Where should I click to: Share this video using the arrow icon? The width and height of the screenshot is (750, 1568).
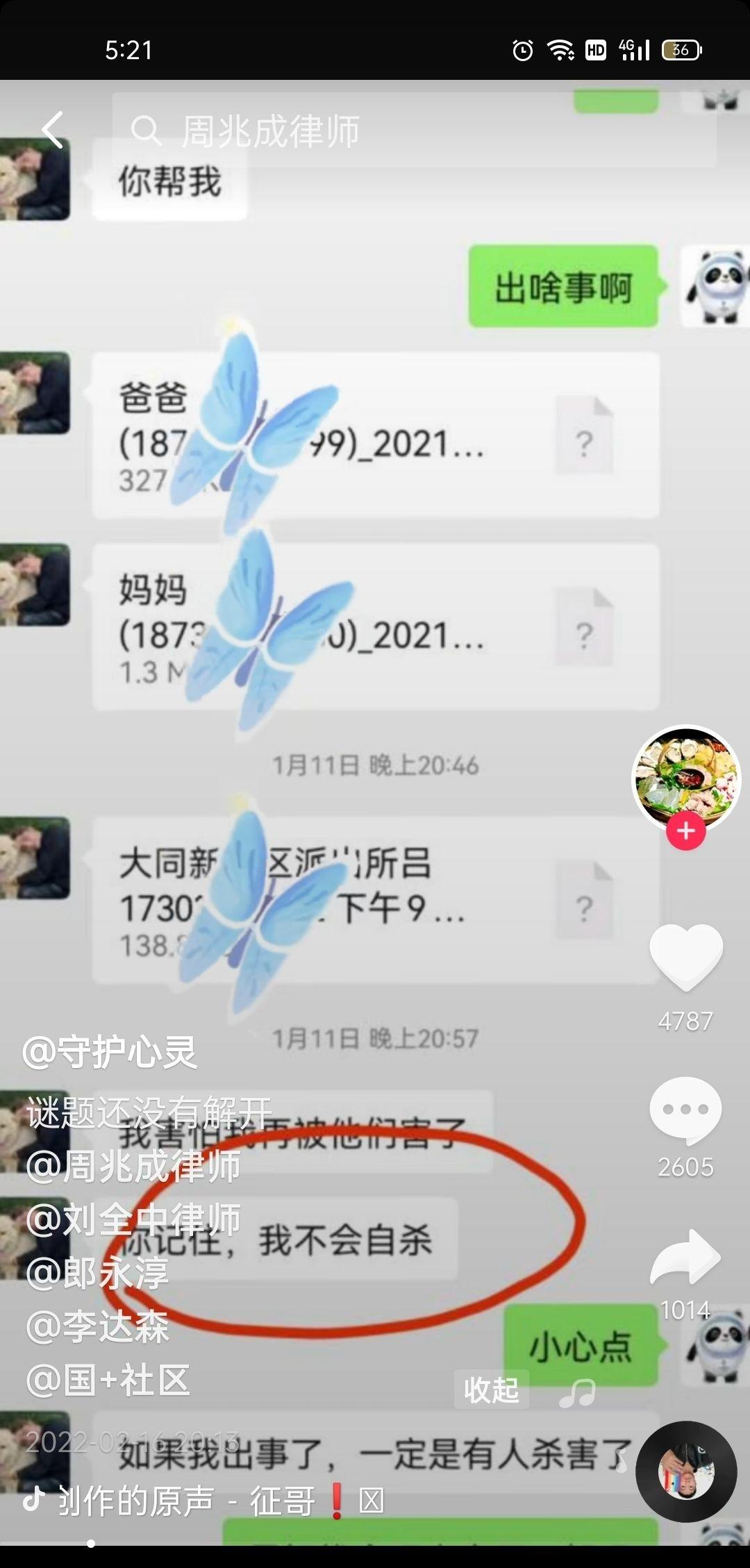[686, 1258]
